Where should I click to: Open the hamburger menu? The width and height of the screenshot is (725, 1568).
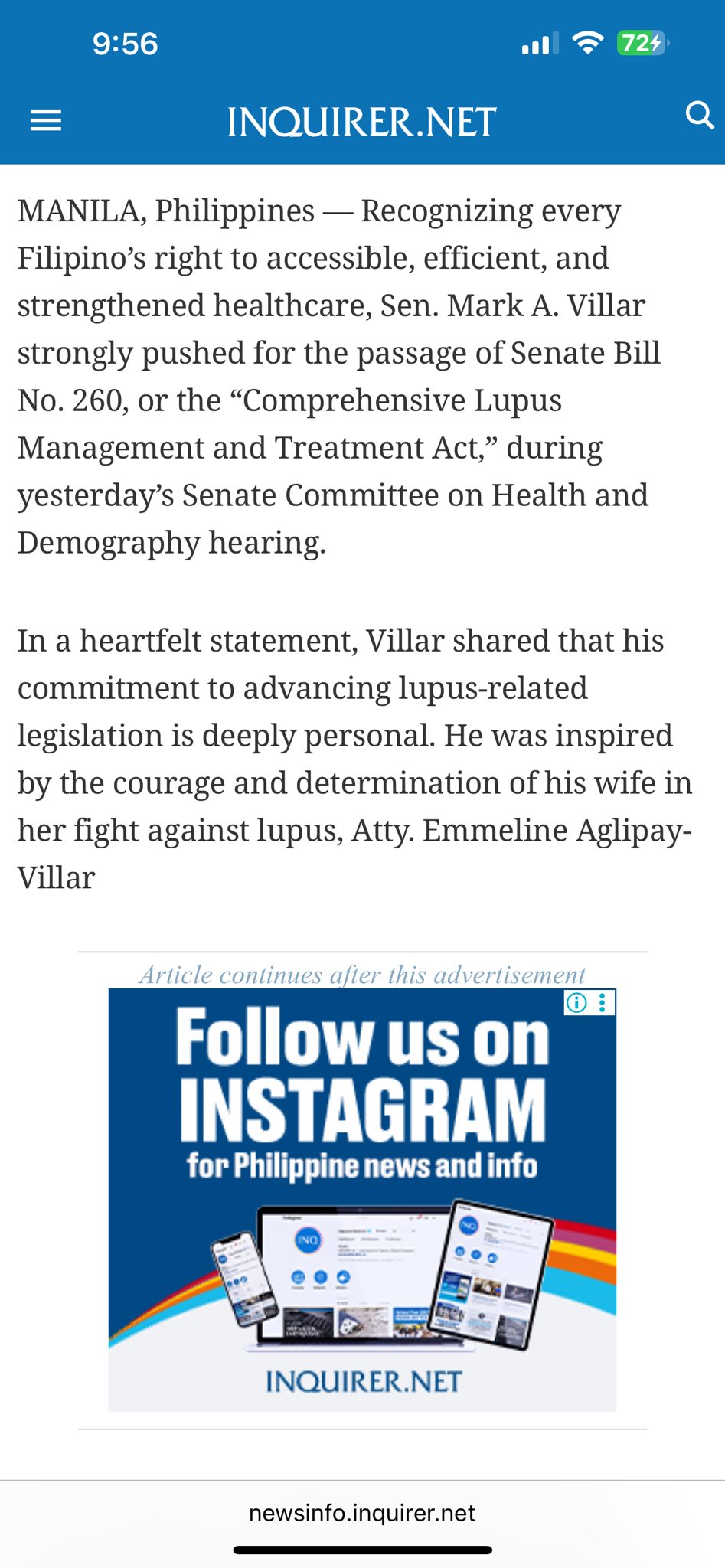pos(46,121)
